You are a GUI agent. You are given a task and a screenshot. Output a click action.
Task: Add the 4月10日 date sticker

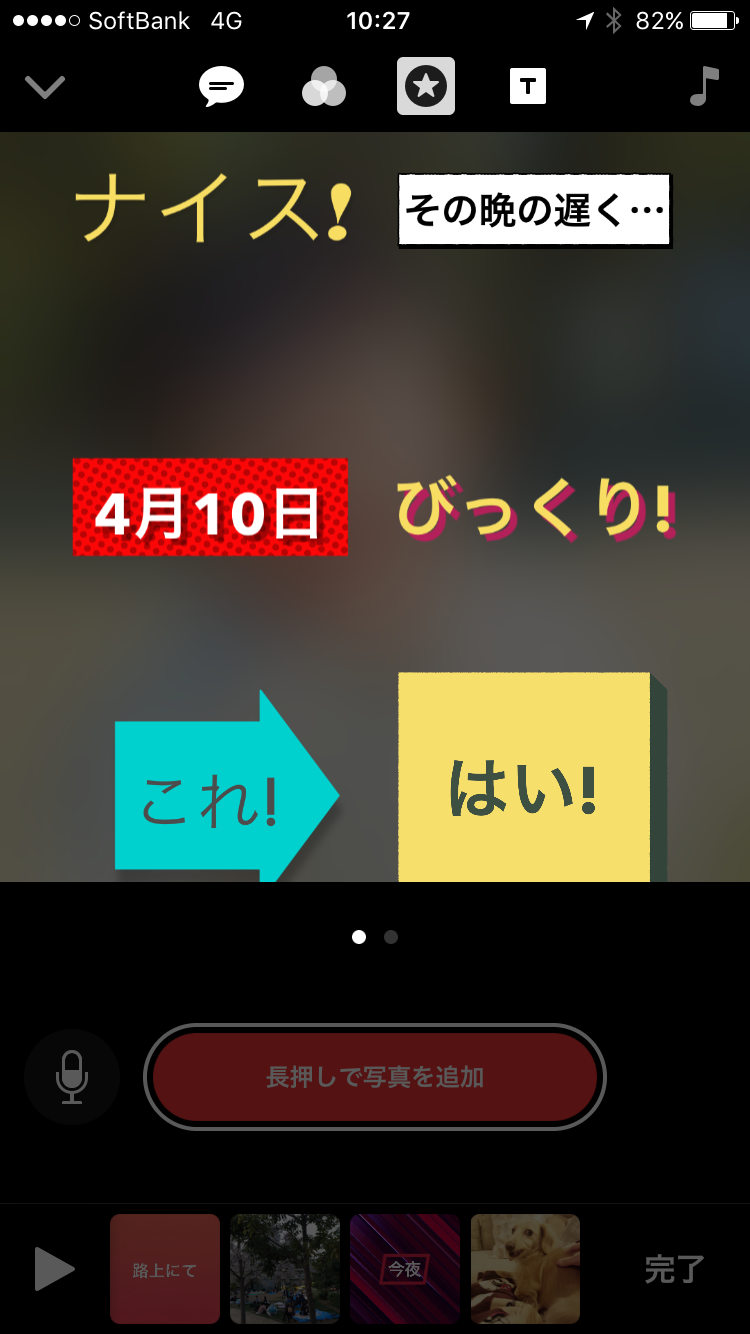[x=210, y=508]
